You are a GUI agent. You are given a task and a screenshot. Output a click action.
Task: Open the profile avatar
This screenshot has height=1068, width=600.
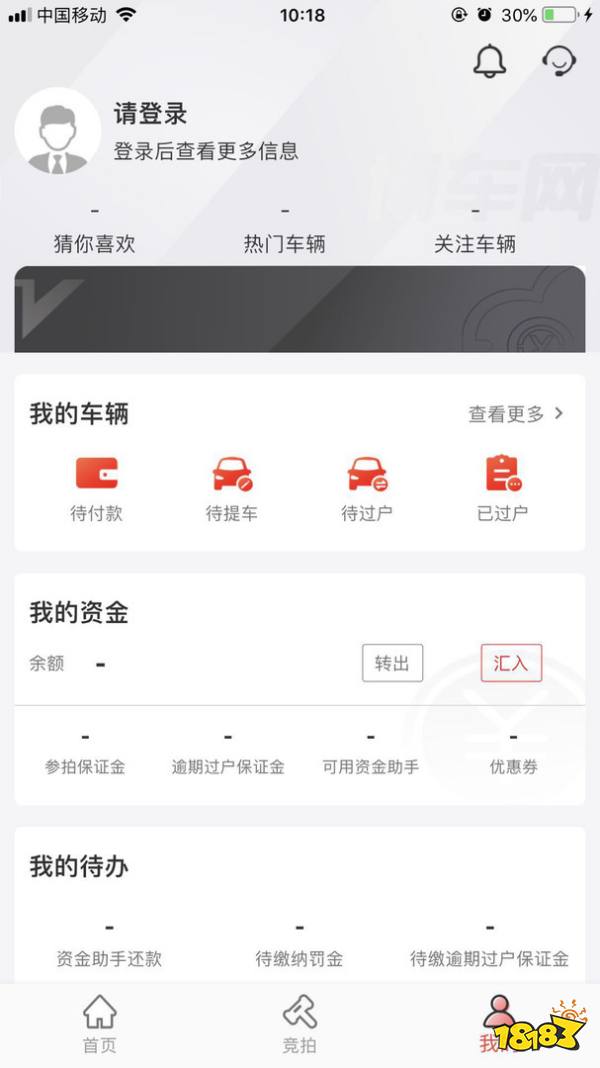pos(58,131)
